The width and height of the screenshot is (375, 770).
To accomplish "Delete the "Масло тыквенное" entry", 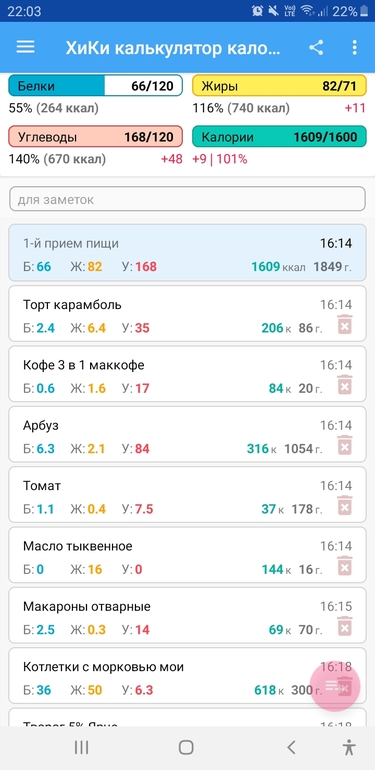I will pyautogui.click(x=345, y=567).
